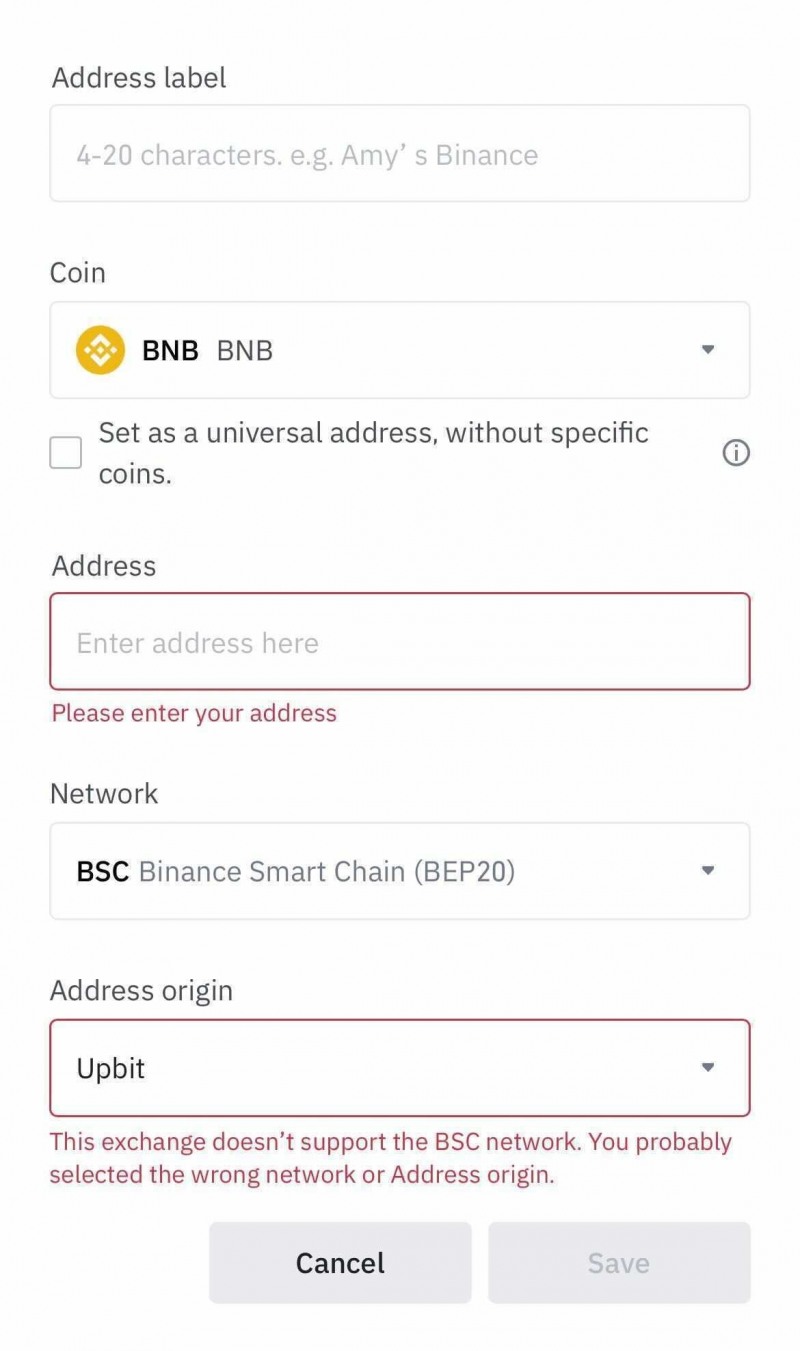Open the BNB coin dropdown
Screen dimensions: 800x1351
pos(400,350)
